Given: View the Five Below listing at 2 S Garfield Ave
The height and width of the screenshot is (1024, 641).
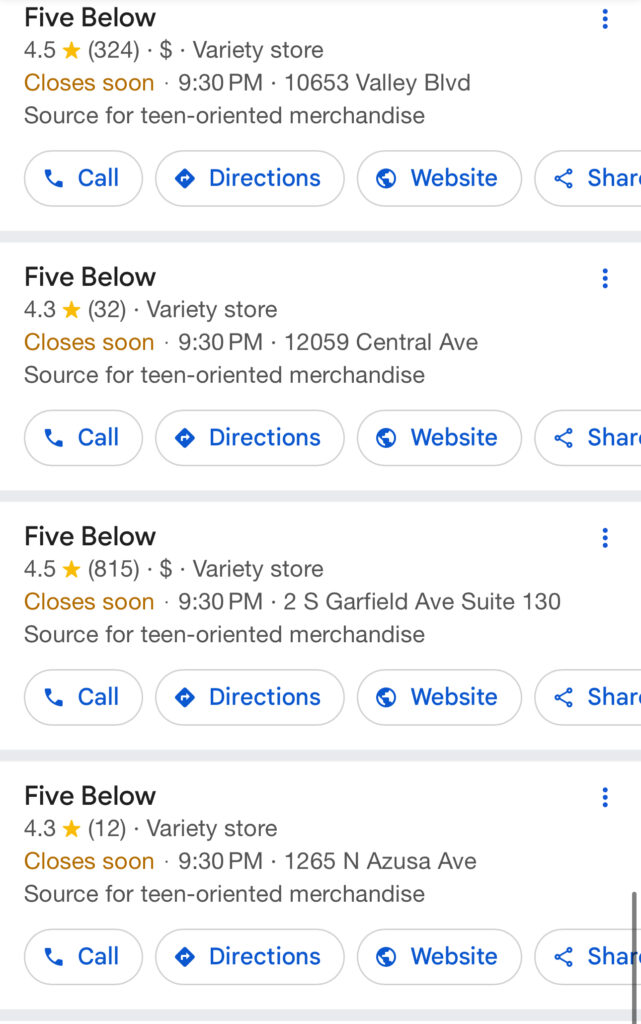Looking at the screenshot, I should pos(90,537).
